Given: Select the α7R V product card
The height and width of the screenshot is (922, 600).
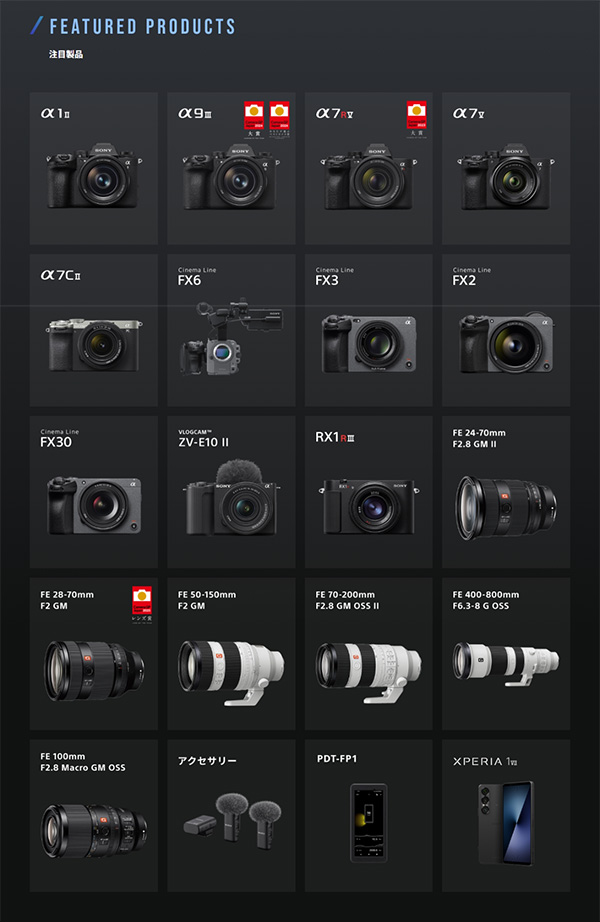Looking at the screenshot, I should [368, 168].
